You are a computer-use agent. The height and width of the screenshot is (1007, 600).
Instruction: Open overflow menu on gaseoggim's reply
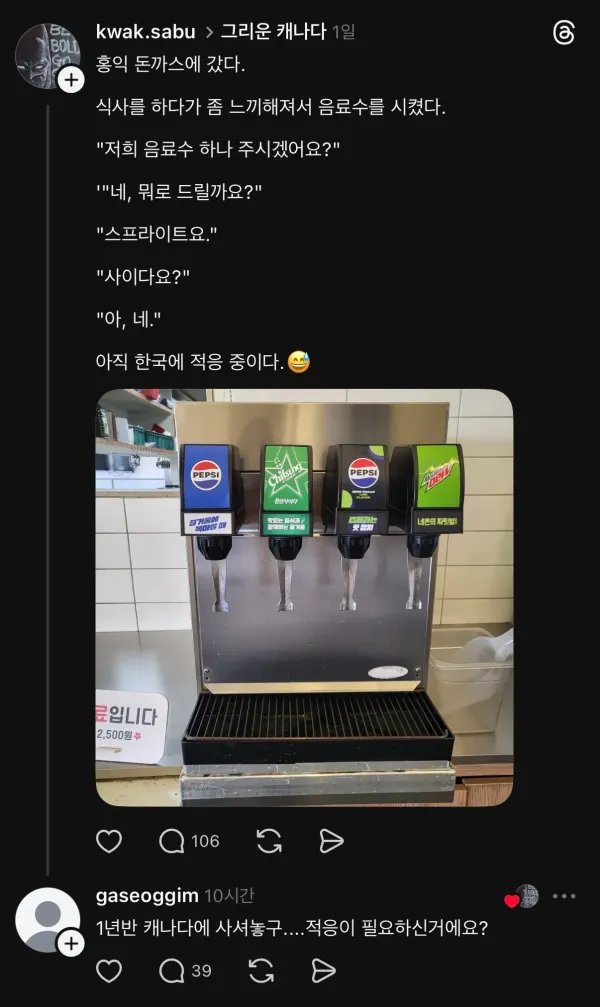point(563,896)
